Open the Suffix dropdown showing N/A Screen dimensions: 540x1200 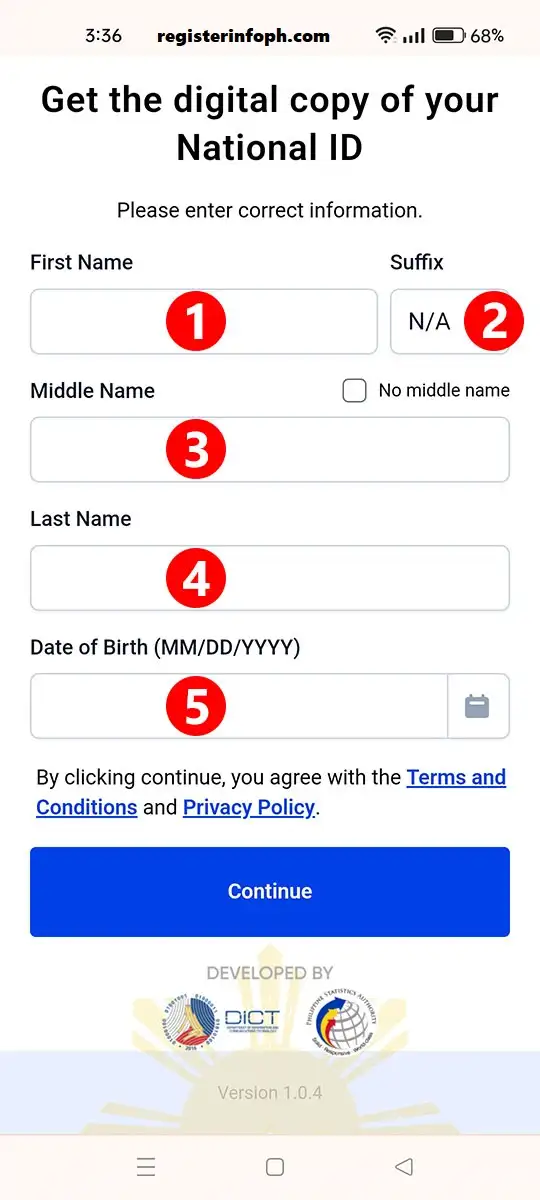(449, 321)
